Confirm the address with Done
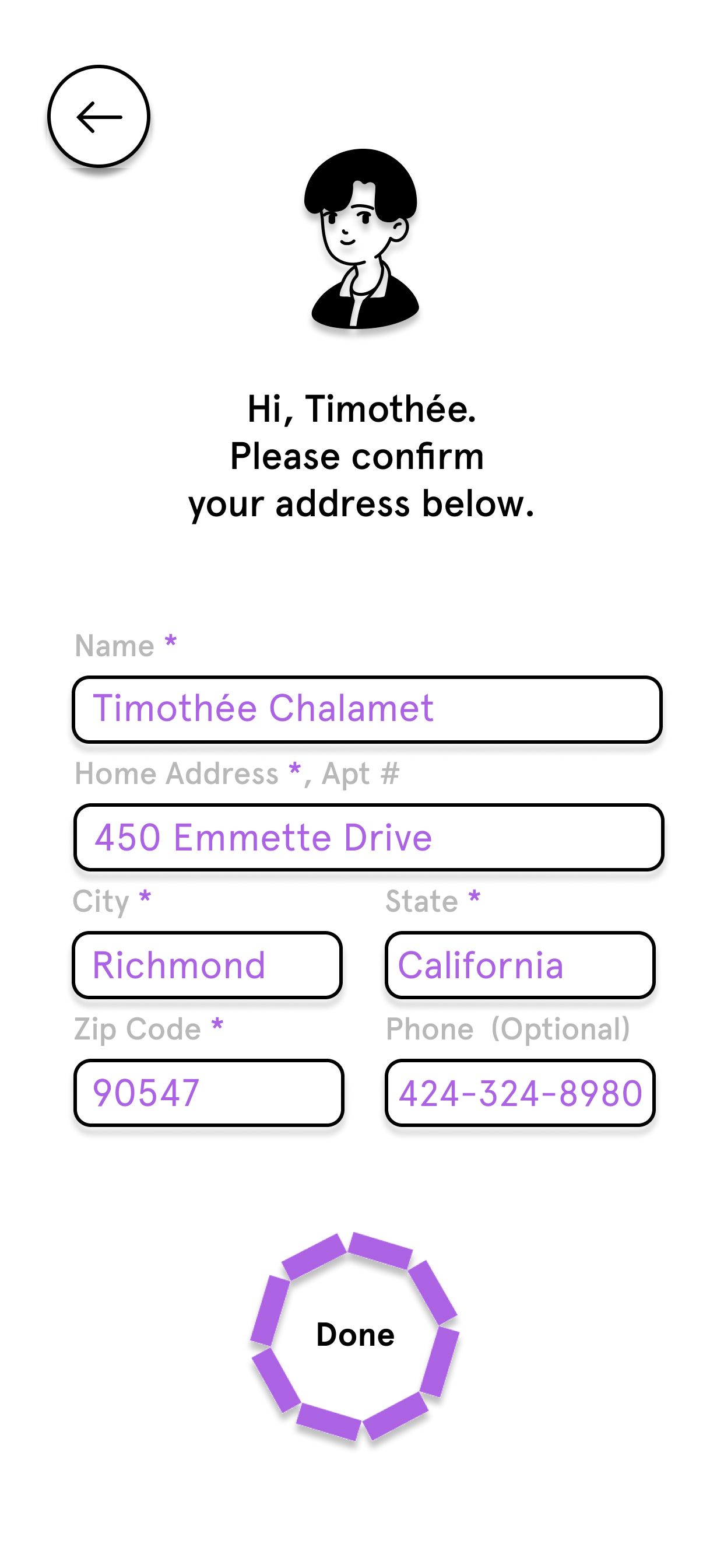This screenshot has width=724, height=1568. click(354, 1335)
